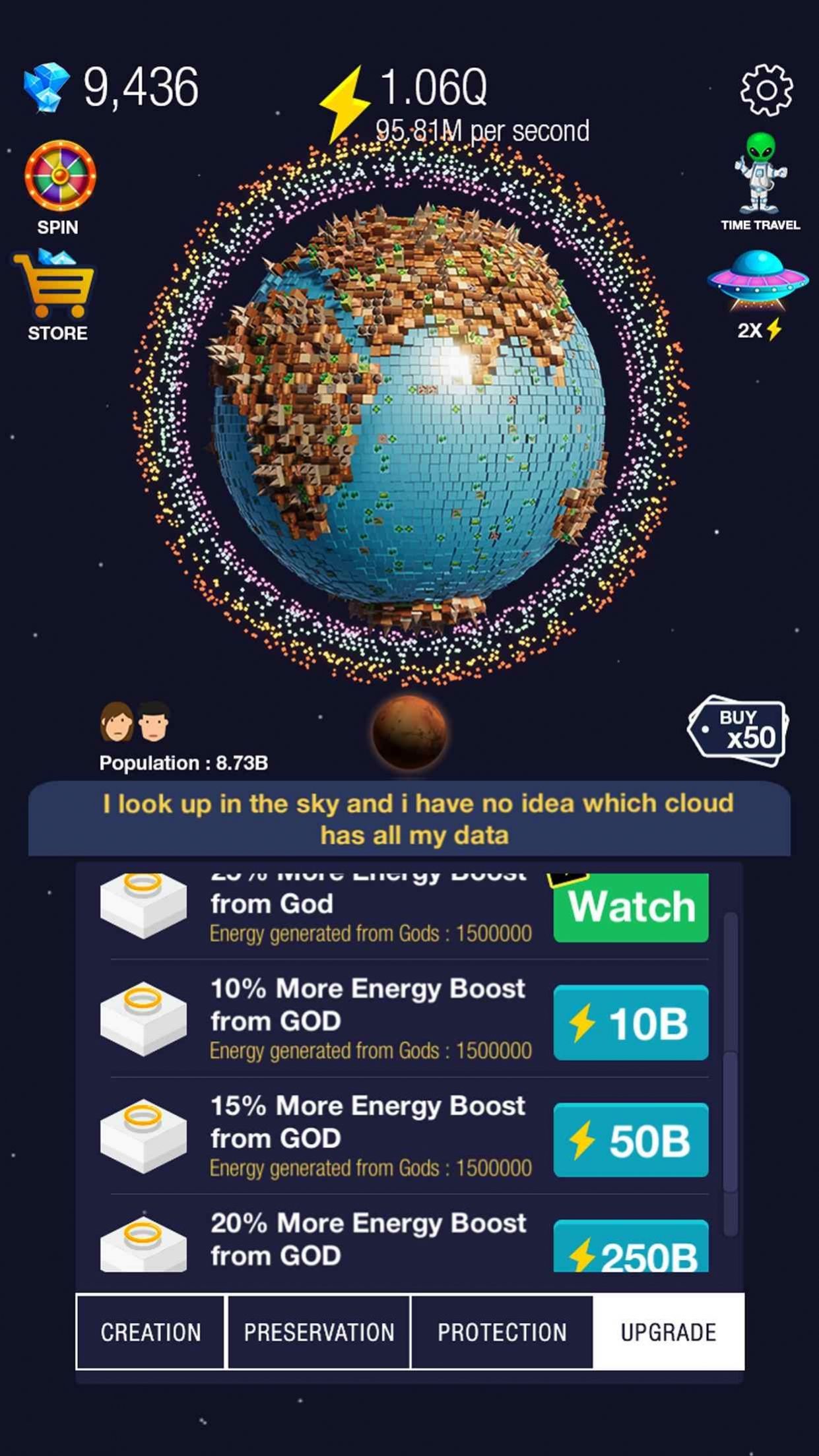Screen dimensions: 819x1456
Task: Buy 15% energy boost for 50B
Action: click(x=630, y=1140)
